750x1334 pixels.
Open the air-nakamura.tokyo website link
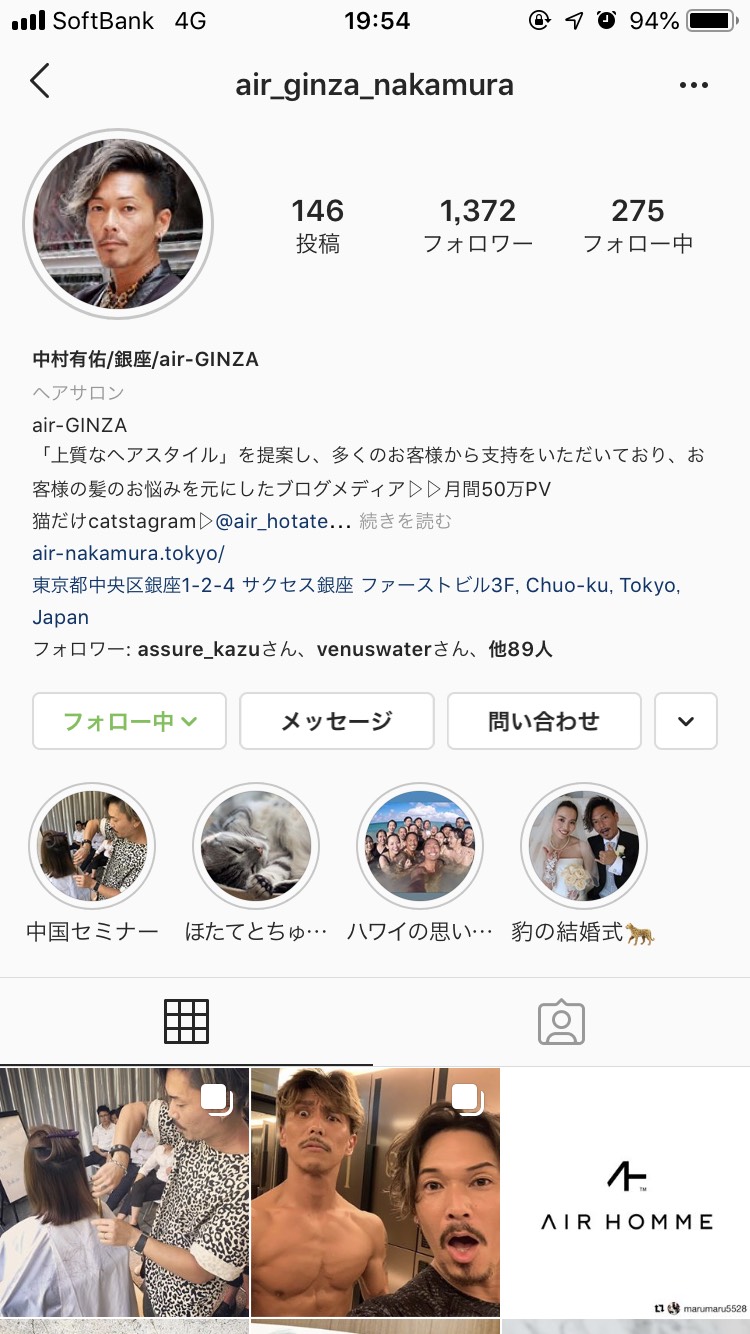(x=128, y=553)
